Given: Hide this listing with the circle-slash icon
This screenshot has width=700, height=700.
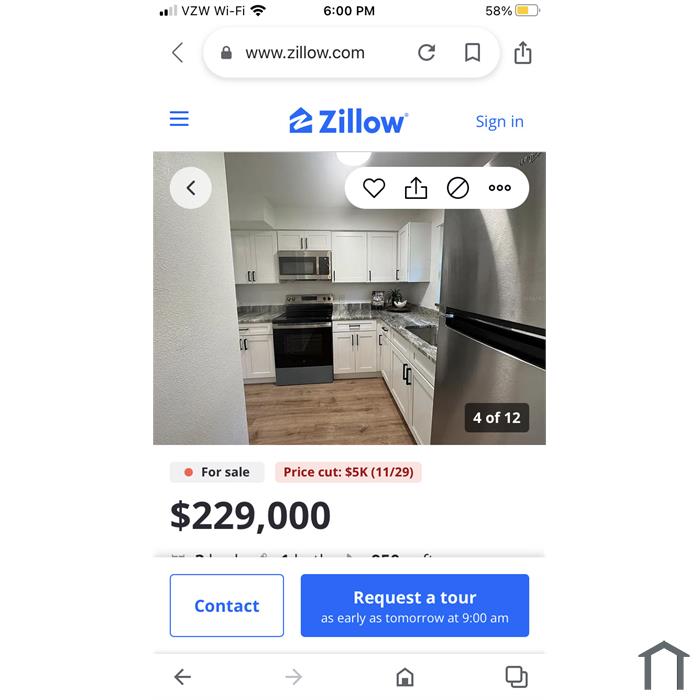Looking at the screenshot, I should click(458, 188).
